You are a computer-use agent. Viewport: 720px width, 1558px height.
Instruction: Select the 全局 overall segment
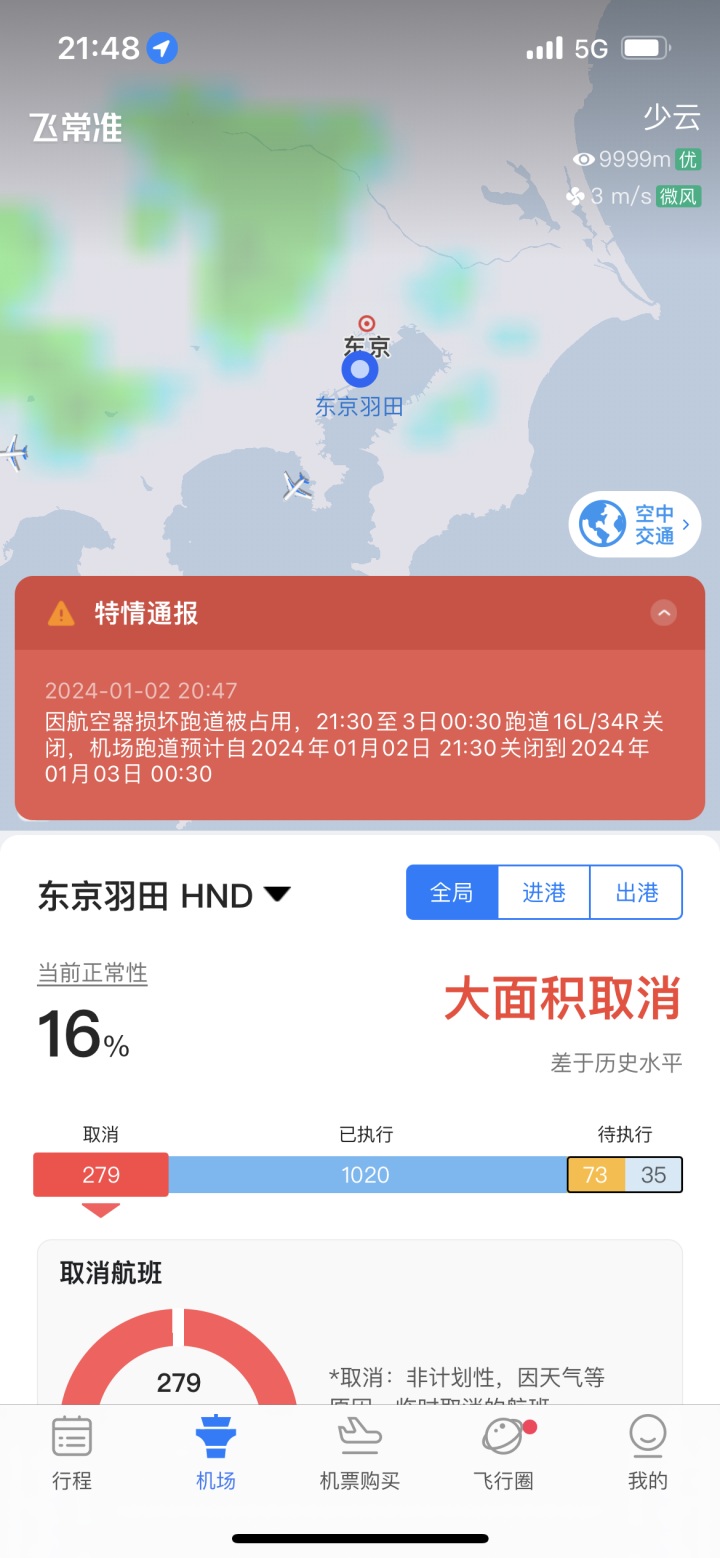click(x=451, y=892)
